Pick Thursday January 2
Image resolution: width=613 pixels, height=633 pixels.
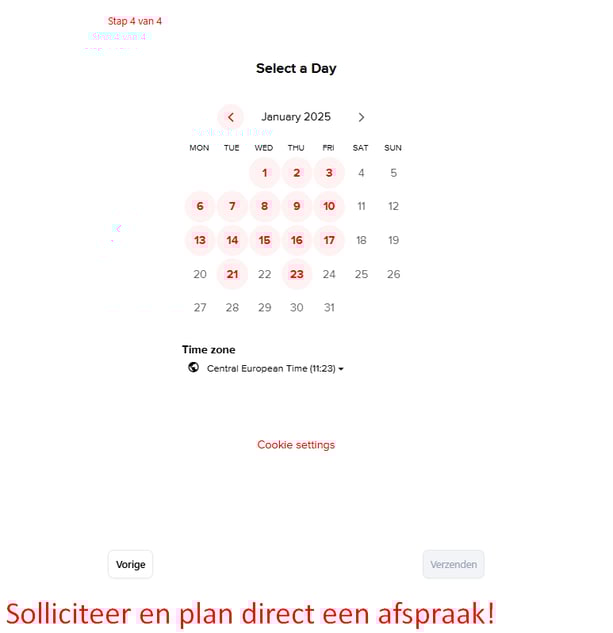tap(296, 173)
